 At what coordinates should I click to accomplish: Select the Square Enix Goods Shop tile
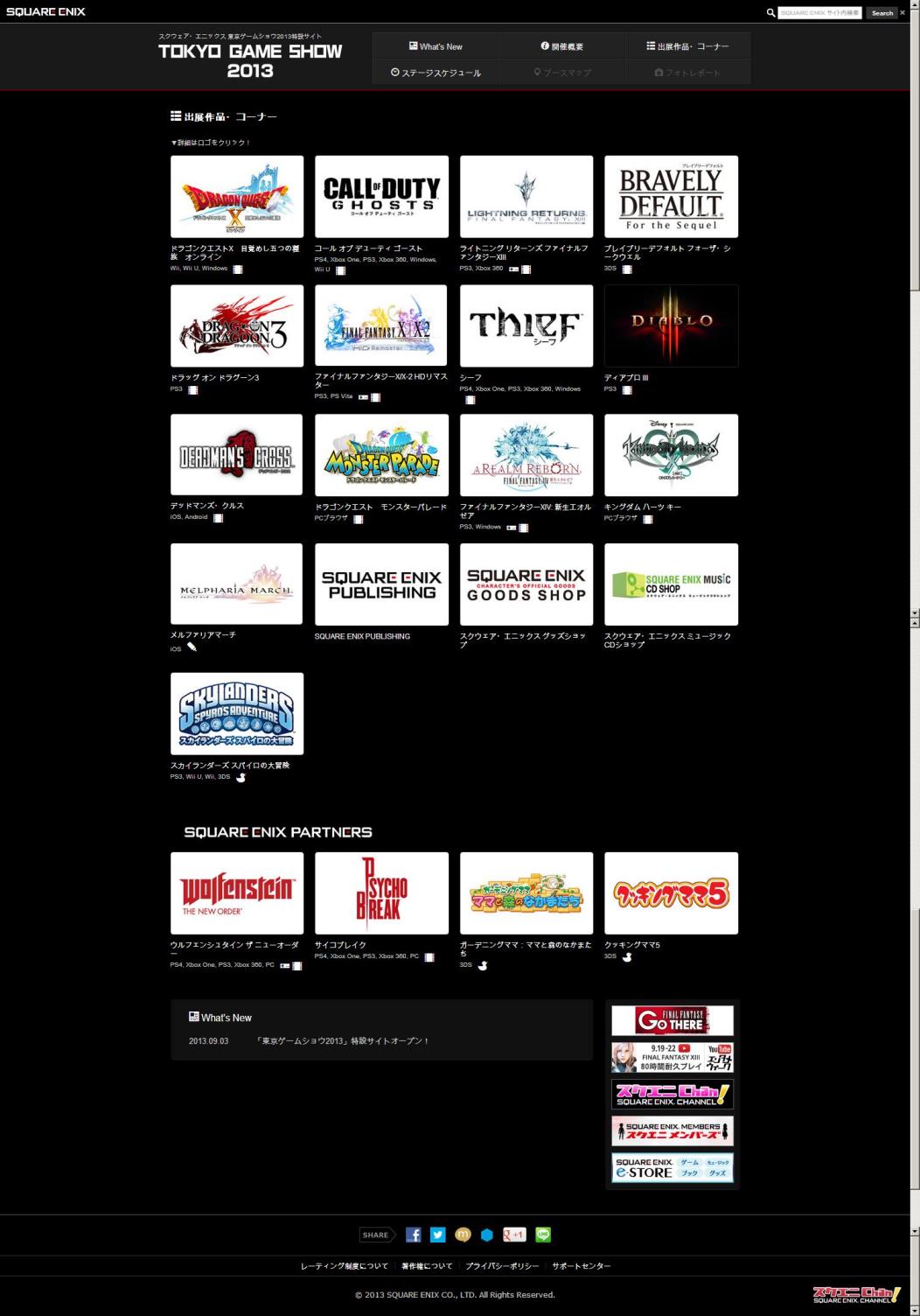pyautogui.click(x=526, y=584)
